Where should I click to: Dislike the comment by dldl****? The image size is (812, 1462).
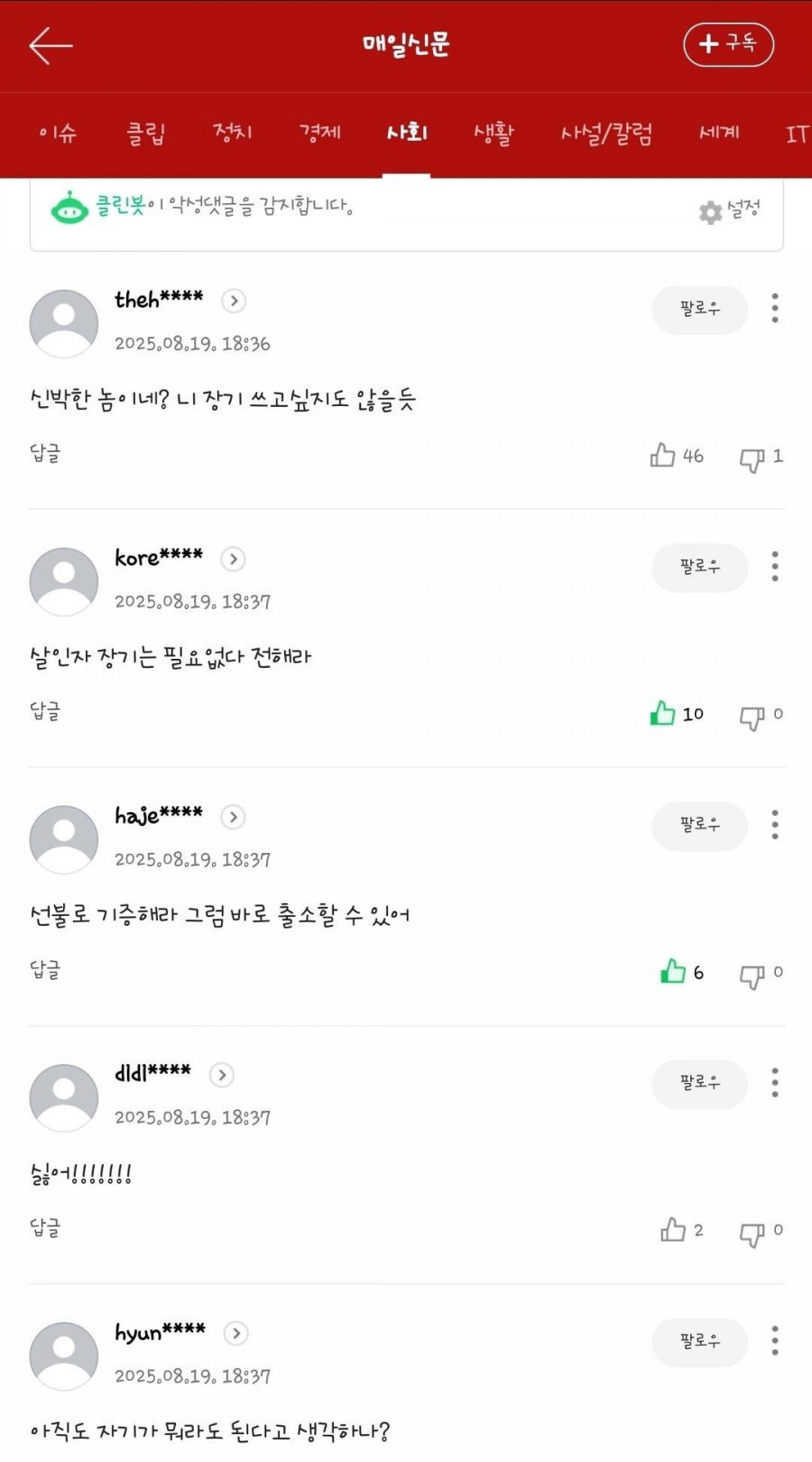point(752,1233)
